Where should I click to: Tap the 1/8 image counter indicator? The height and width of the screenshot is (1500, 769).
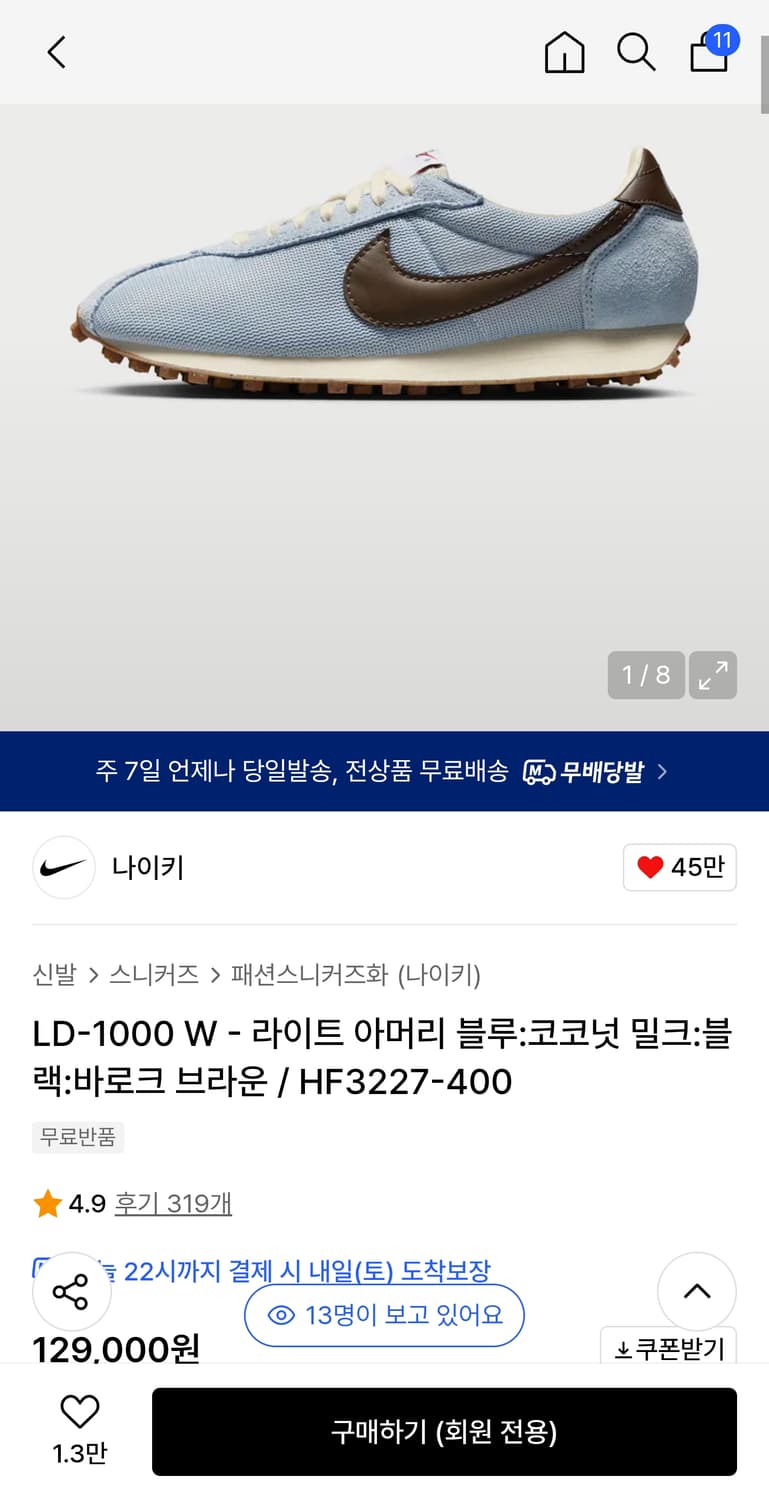[x=645, y=675]
